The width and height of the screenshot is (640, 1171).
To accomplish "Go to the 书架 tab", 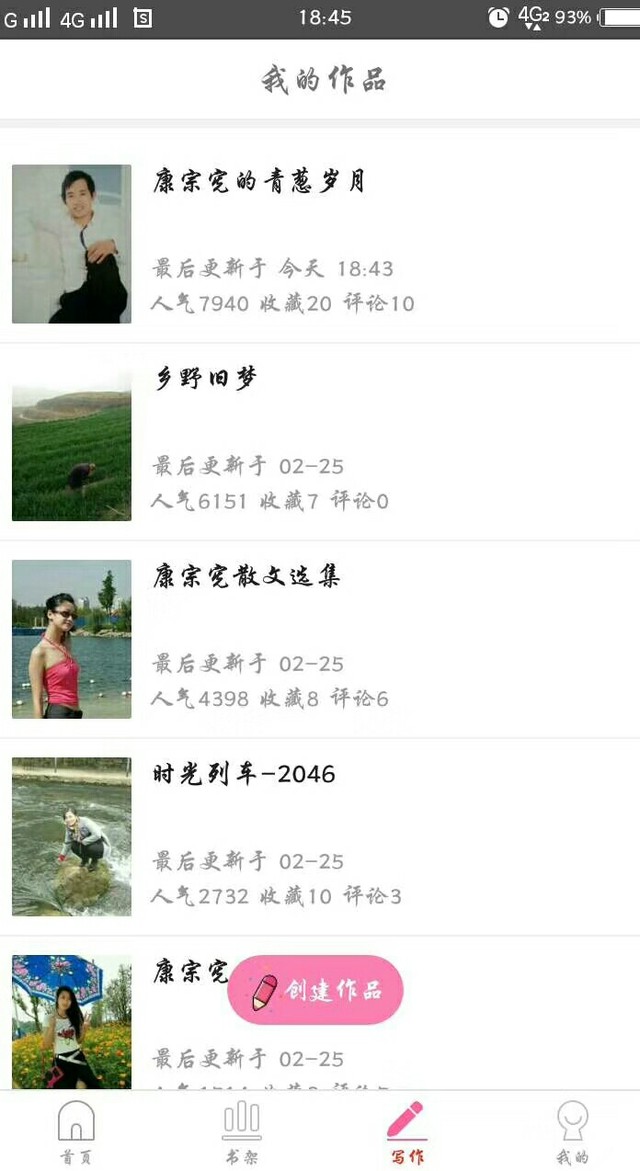I will click(241, 1132).
